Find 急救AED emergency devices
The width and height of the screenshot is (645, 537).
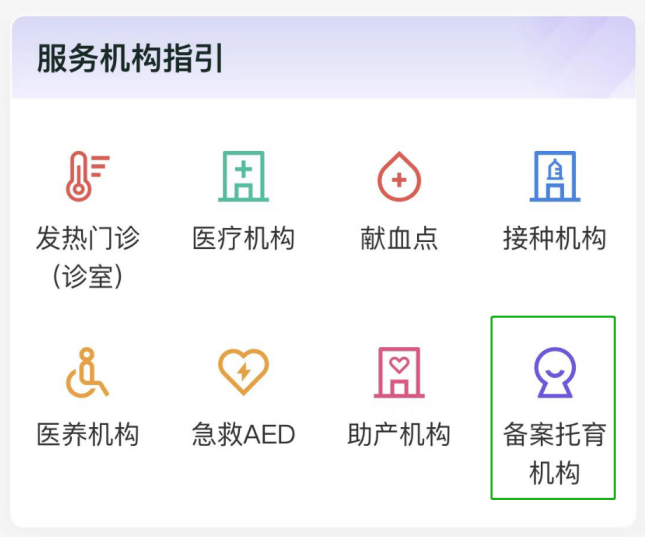click(244, 397)
